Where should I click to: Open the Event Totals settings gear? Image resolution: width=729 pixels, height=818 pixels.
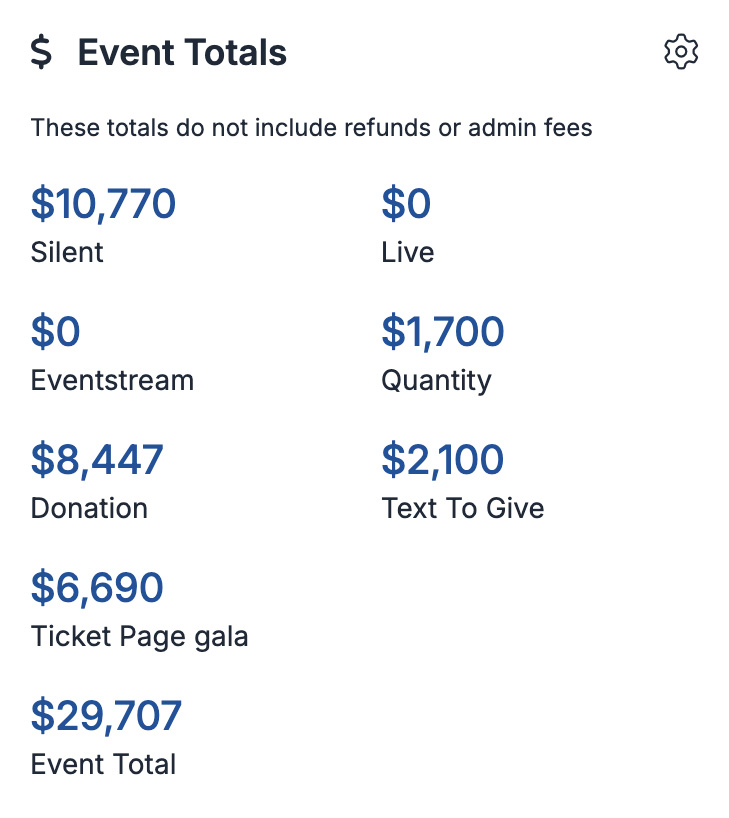pos(681,52)
